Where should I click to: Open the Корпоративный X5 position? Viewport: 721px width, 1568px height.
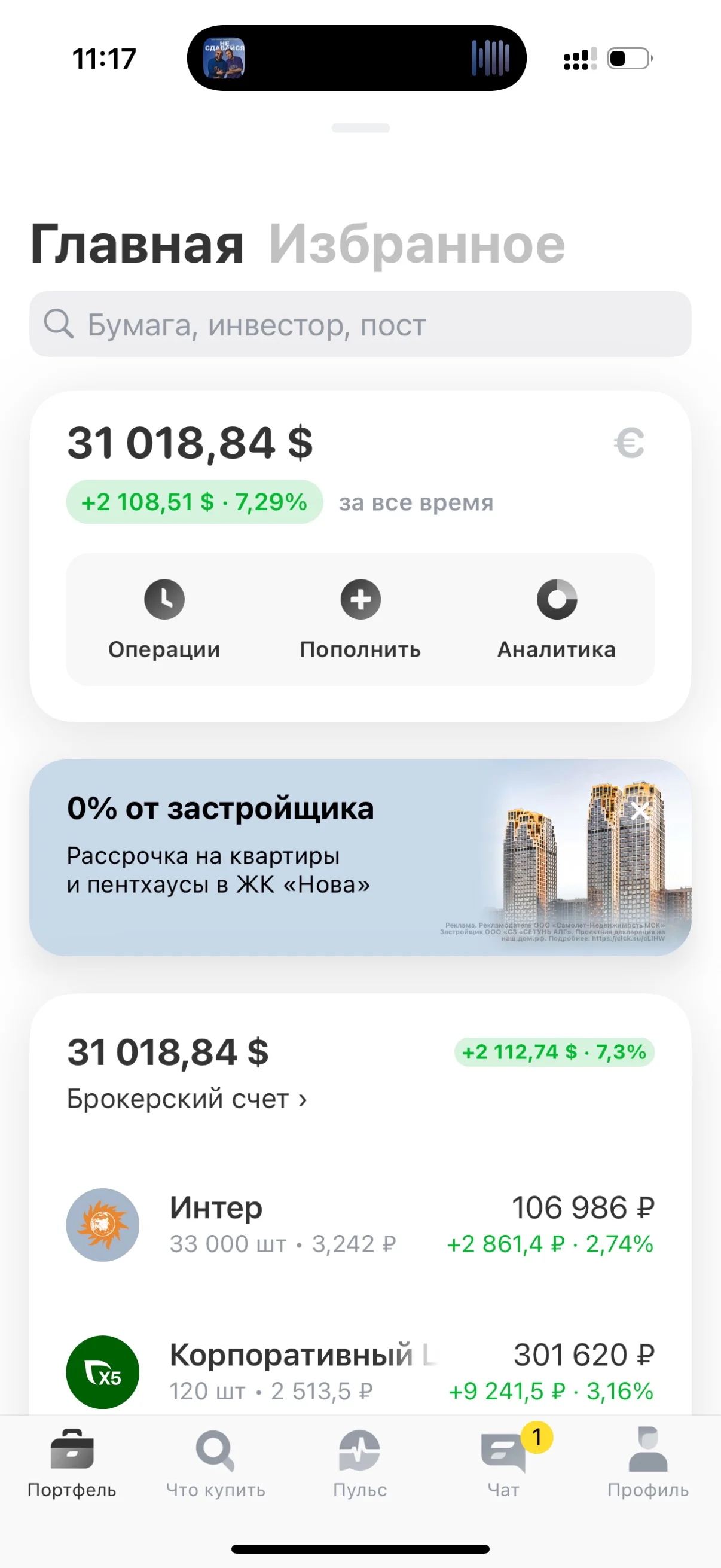click(360, 1372)
